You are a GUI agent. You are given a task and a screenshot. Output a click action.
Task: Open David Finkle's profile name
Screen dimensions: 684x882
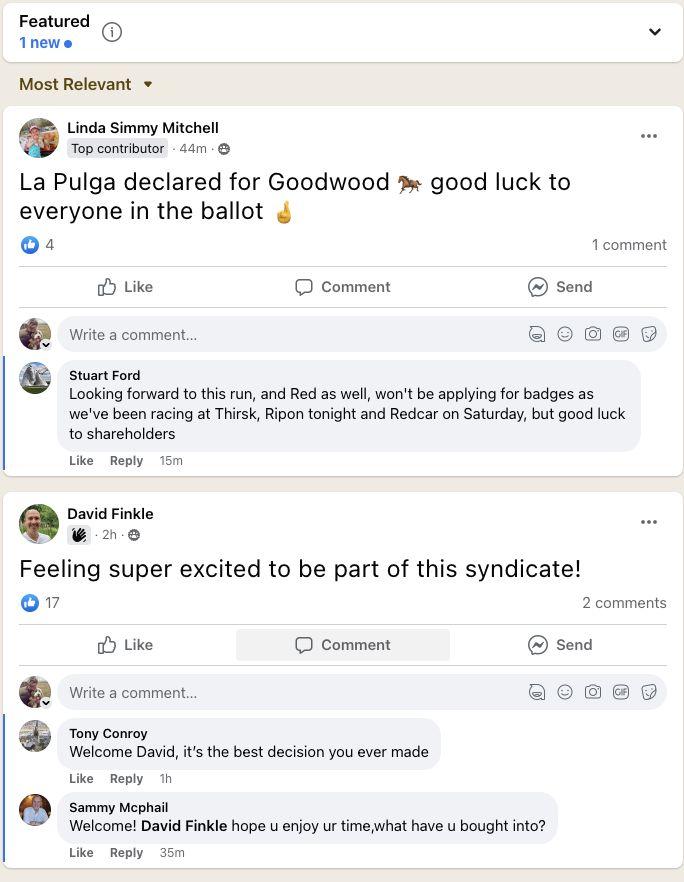click(x=110, y=514)
